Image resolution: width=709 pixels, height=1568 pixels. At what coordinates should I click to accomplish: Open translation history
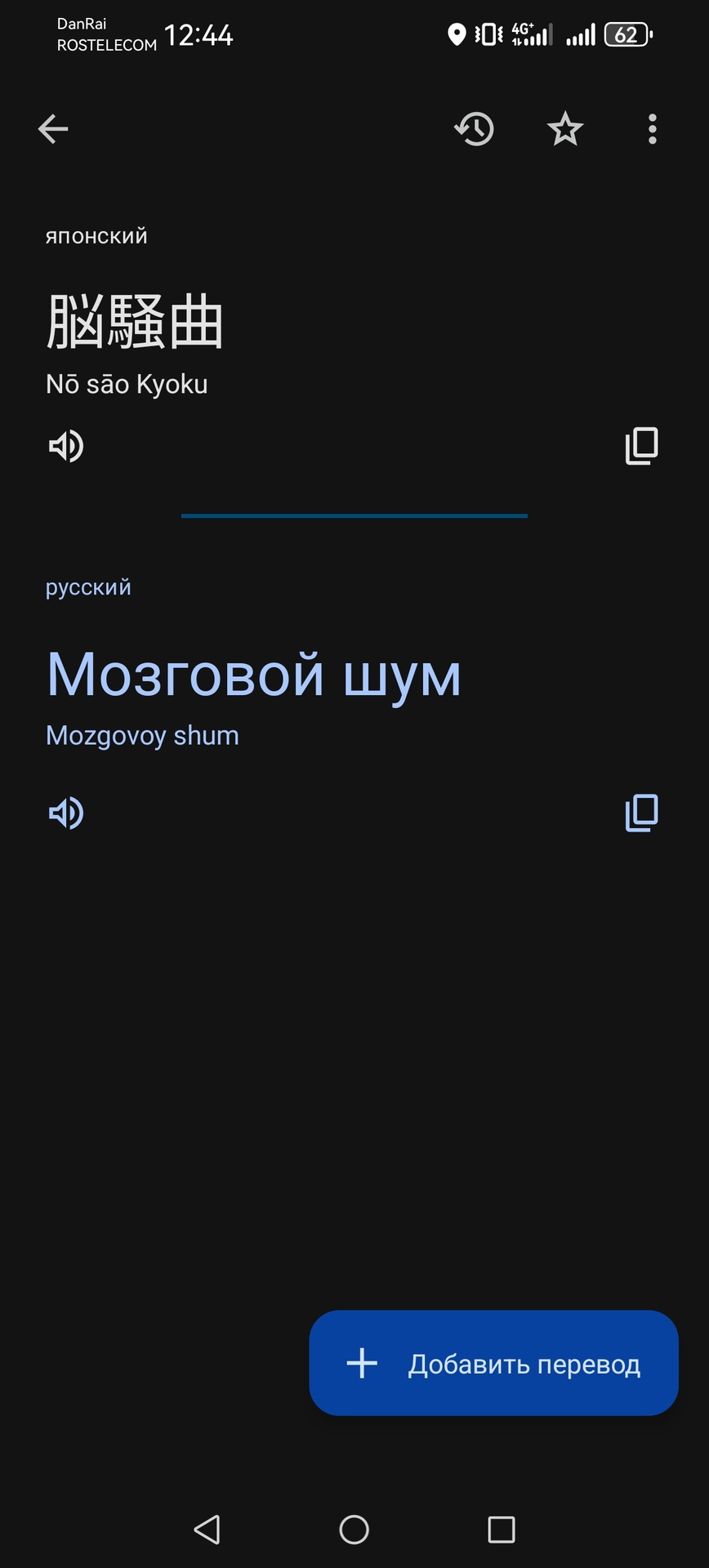(475, 129)
